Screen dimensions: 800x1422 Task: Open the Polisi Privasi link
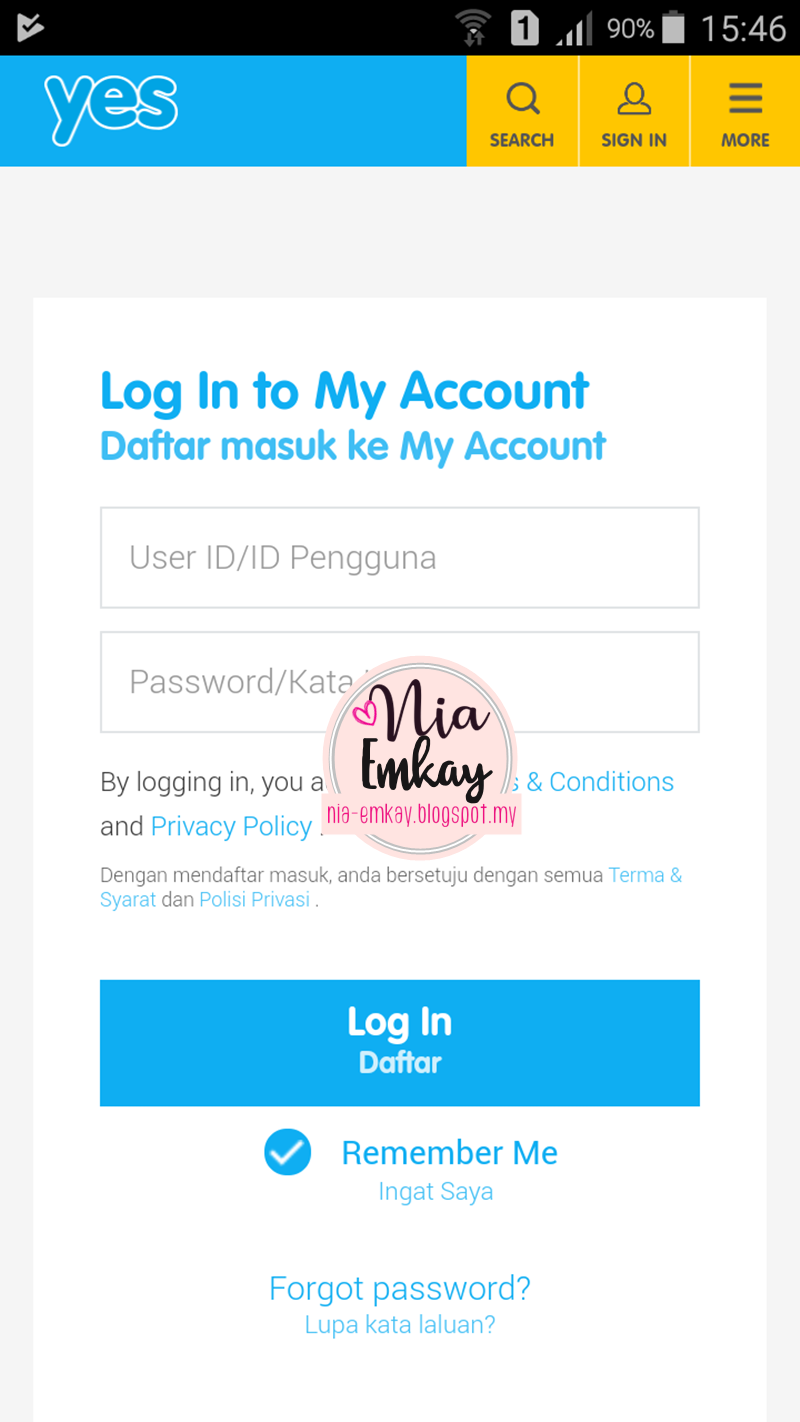point(255,899)
